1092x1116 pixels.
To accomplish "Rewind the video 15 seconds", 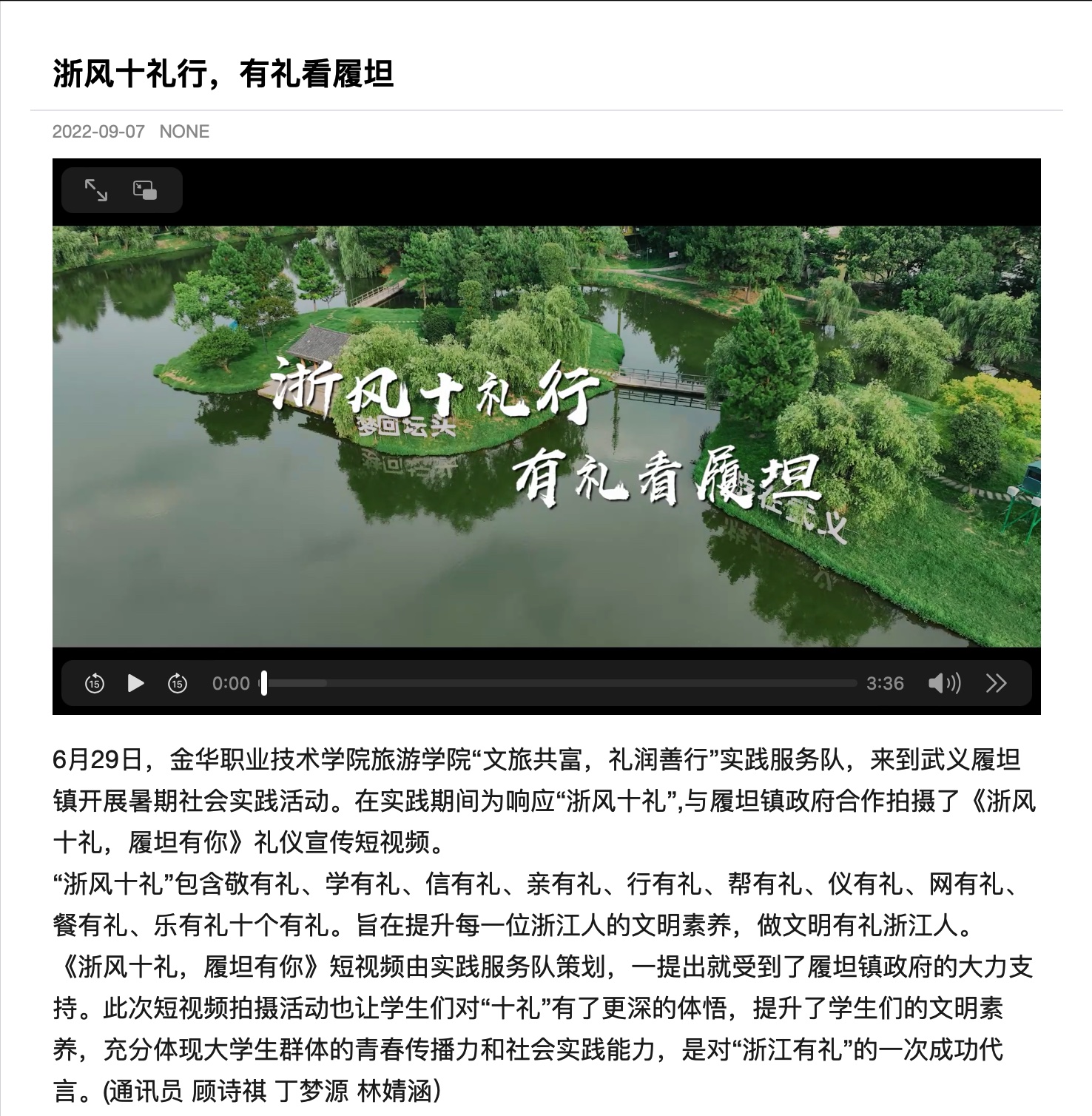I will point(95,683).
